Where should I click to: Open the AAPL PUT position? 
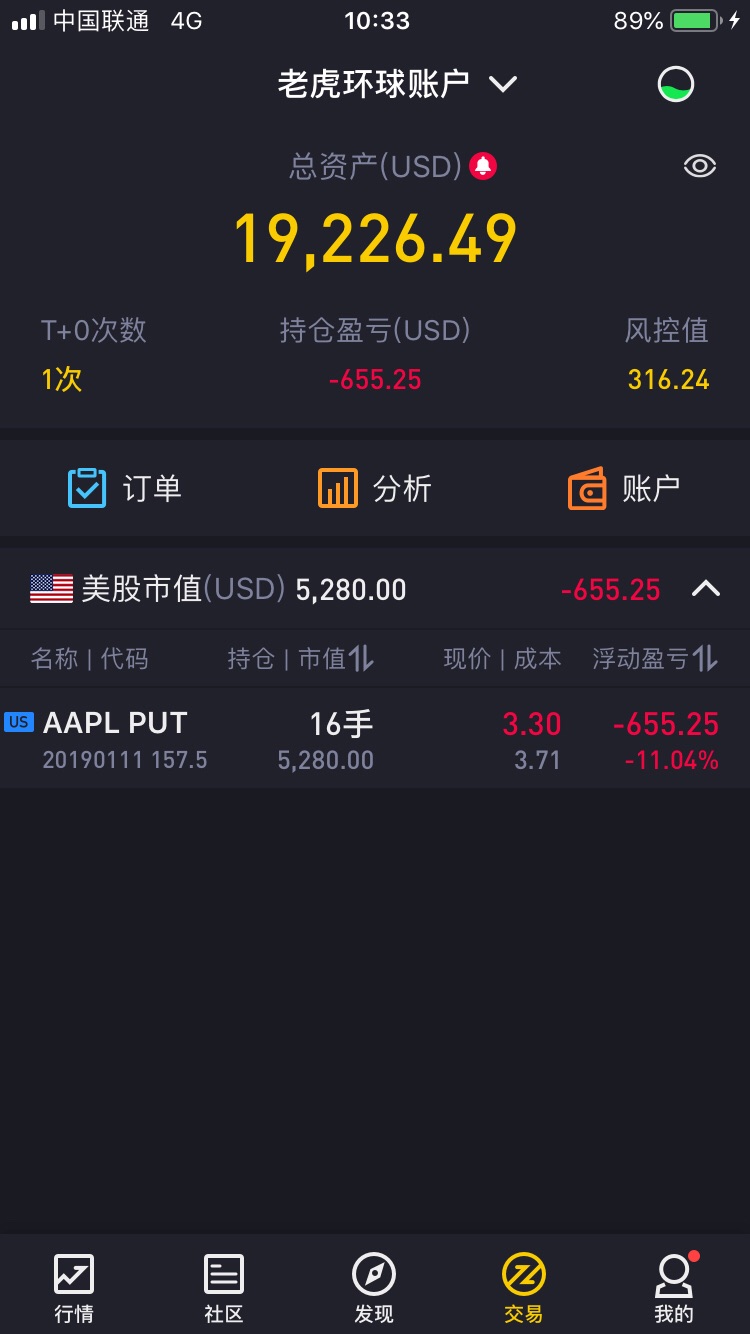point(375,739)
